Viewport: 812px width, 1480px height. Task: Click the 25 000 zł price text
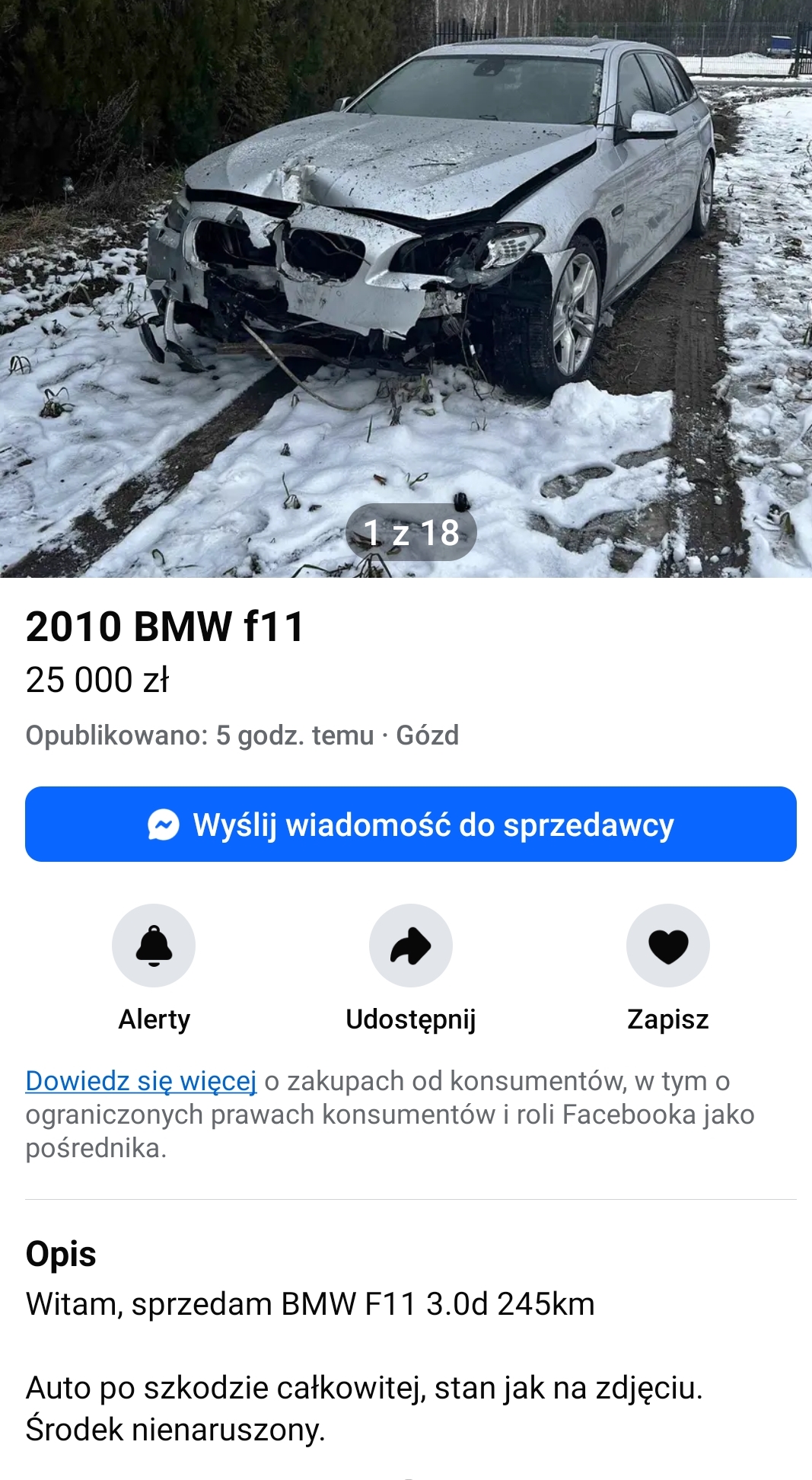99,680
